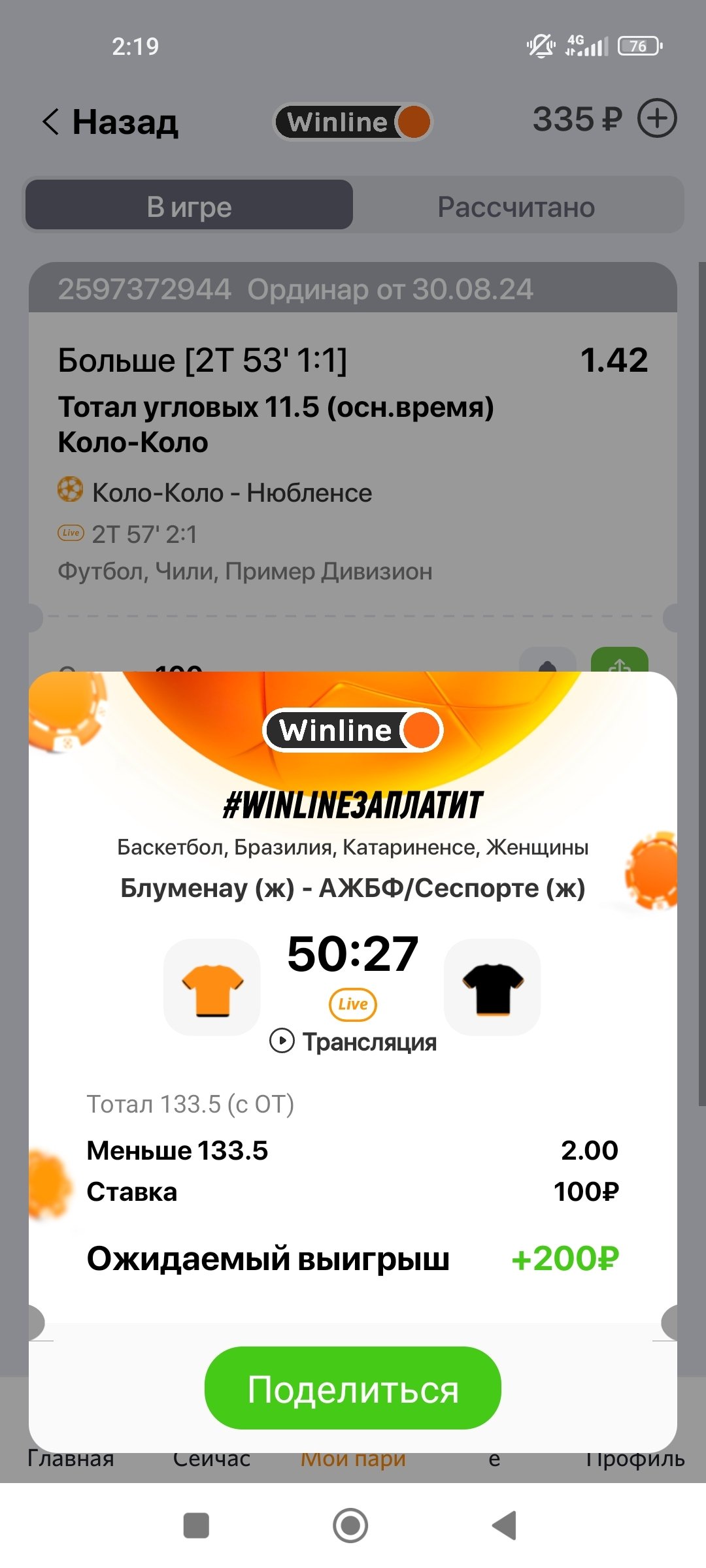
Task: Tap the system home button
Action: click(350, 1526)
